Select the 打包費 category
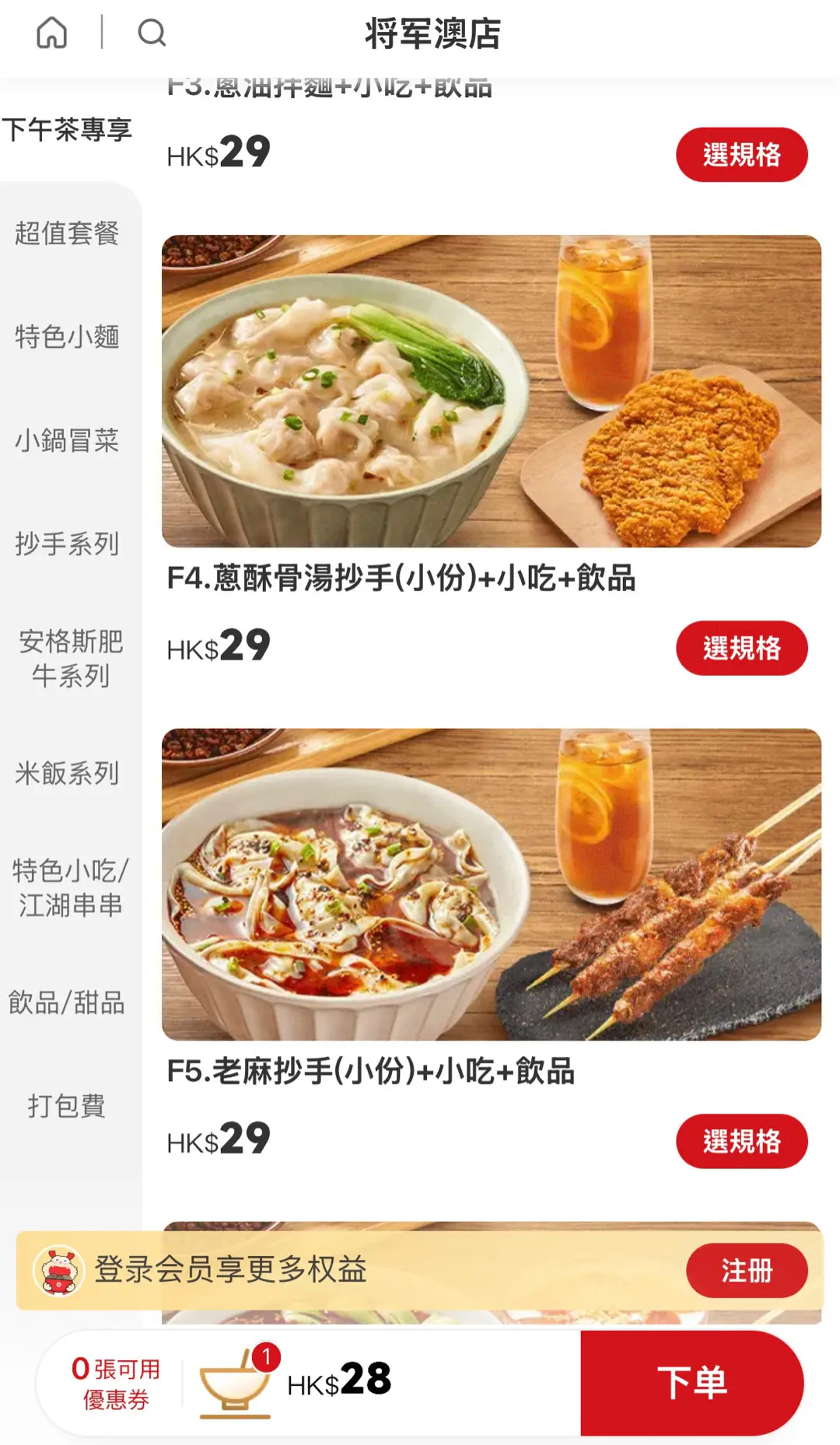 pyautogui.click(x=68, y=1105)
